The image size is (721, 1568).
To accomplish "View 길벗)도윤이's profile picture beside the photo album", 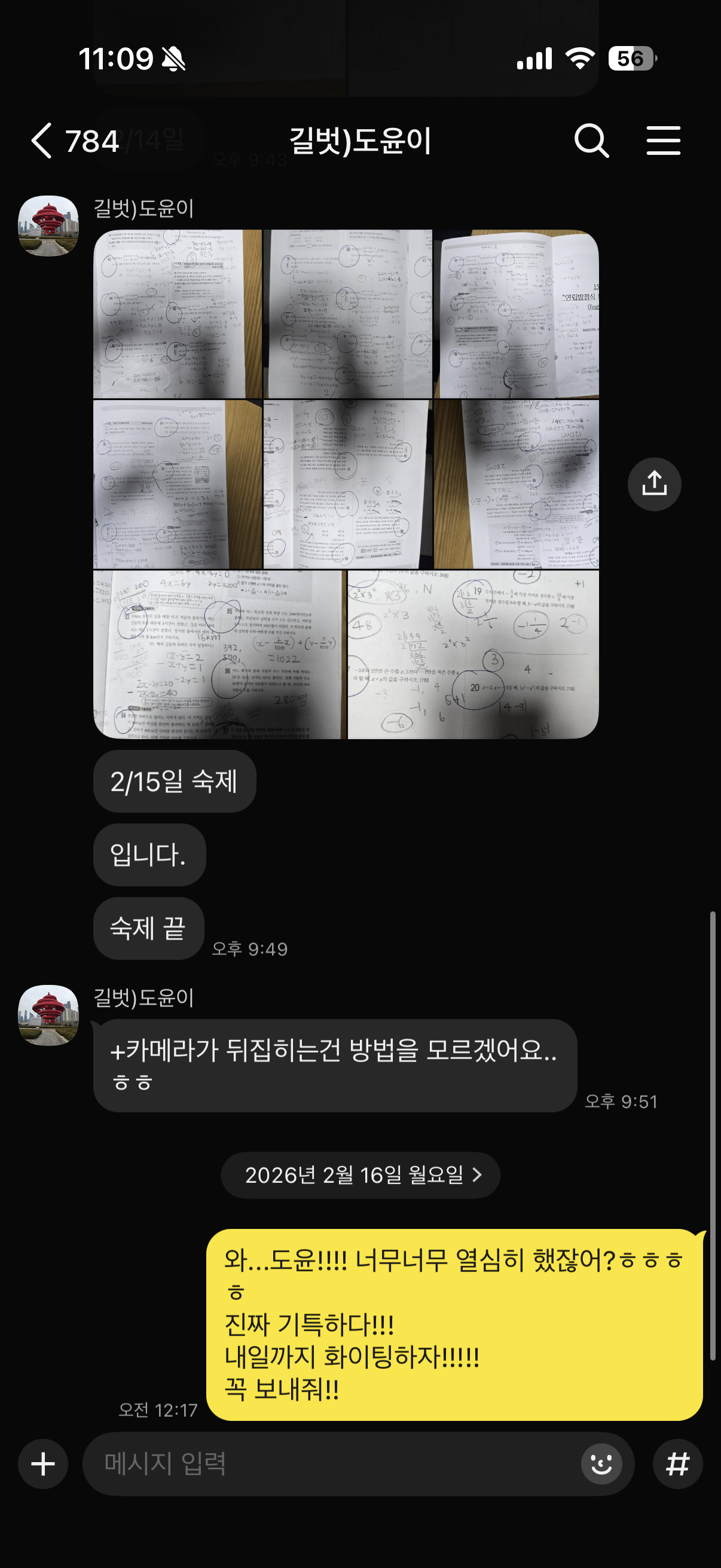I will tap(48, 225).
